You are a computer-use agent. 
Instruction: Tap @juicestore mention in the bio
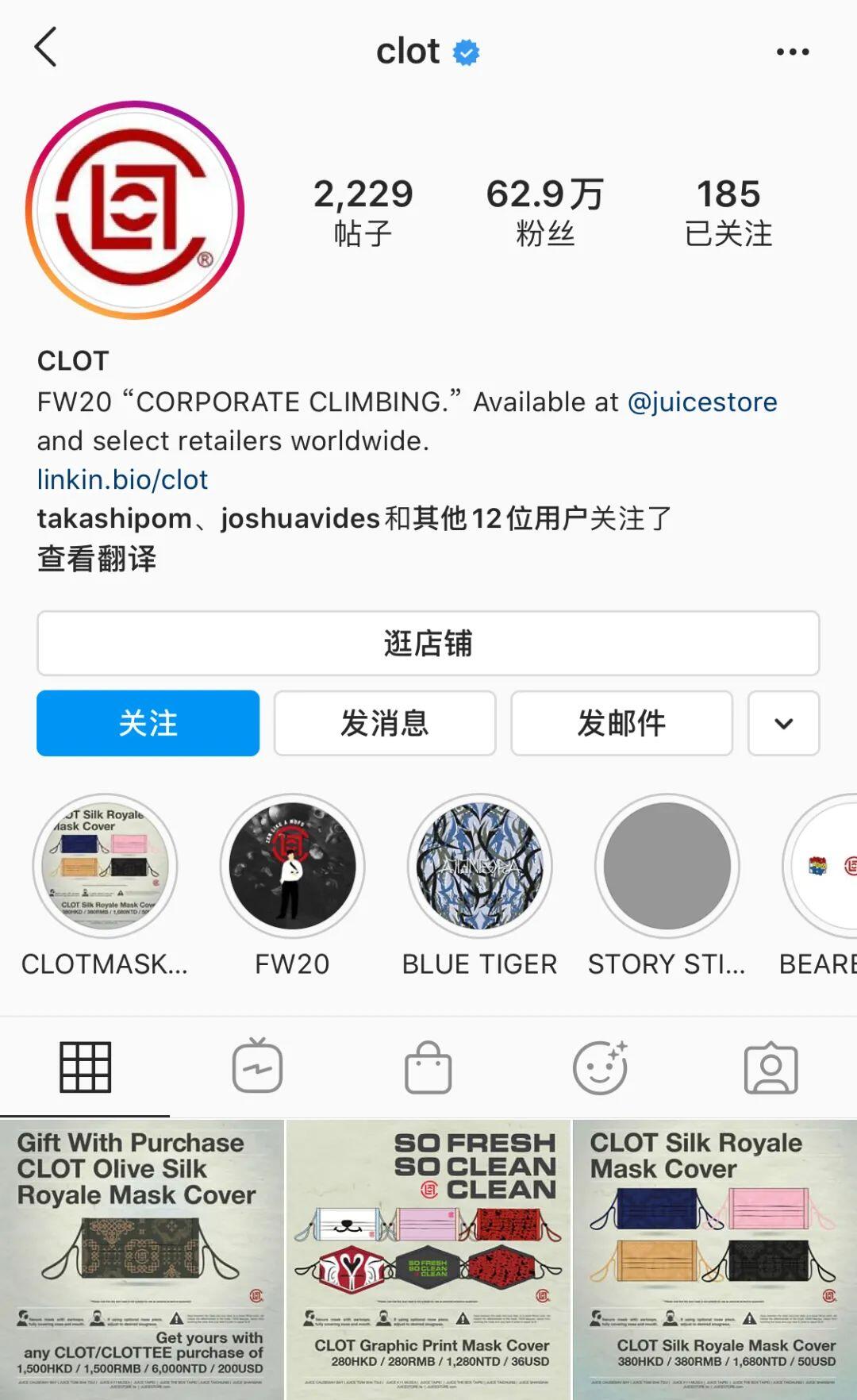point(703,402)
